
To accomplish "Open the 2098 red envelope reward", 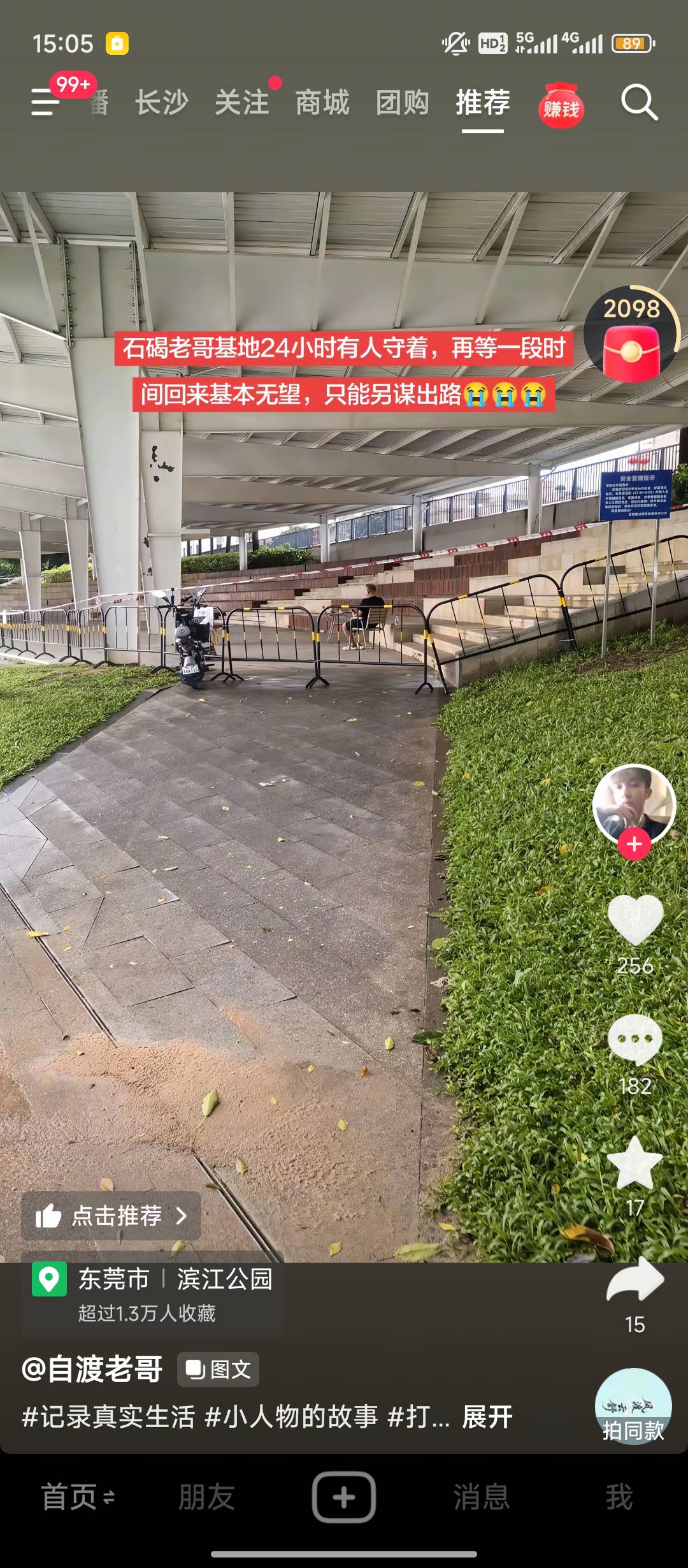I will [631, 335].
